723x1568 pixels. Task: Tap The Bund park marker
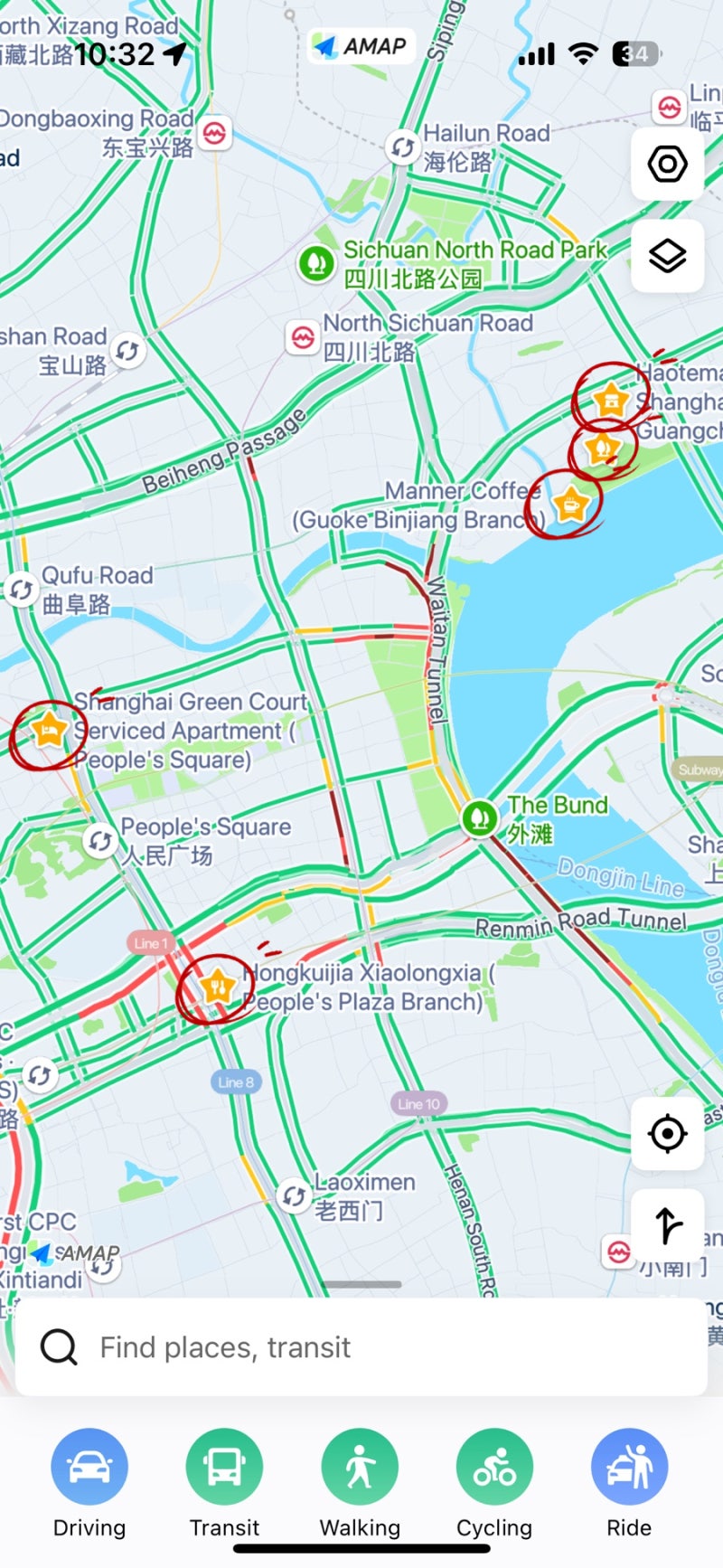pyautogui.click(x=479, y=817)
